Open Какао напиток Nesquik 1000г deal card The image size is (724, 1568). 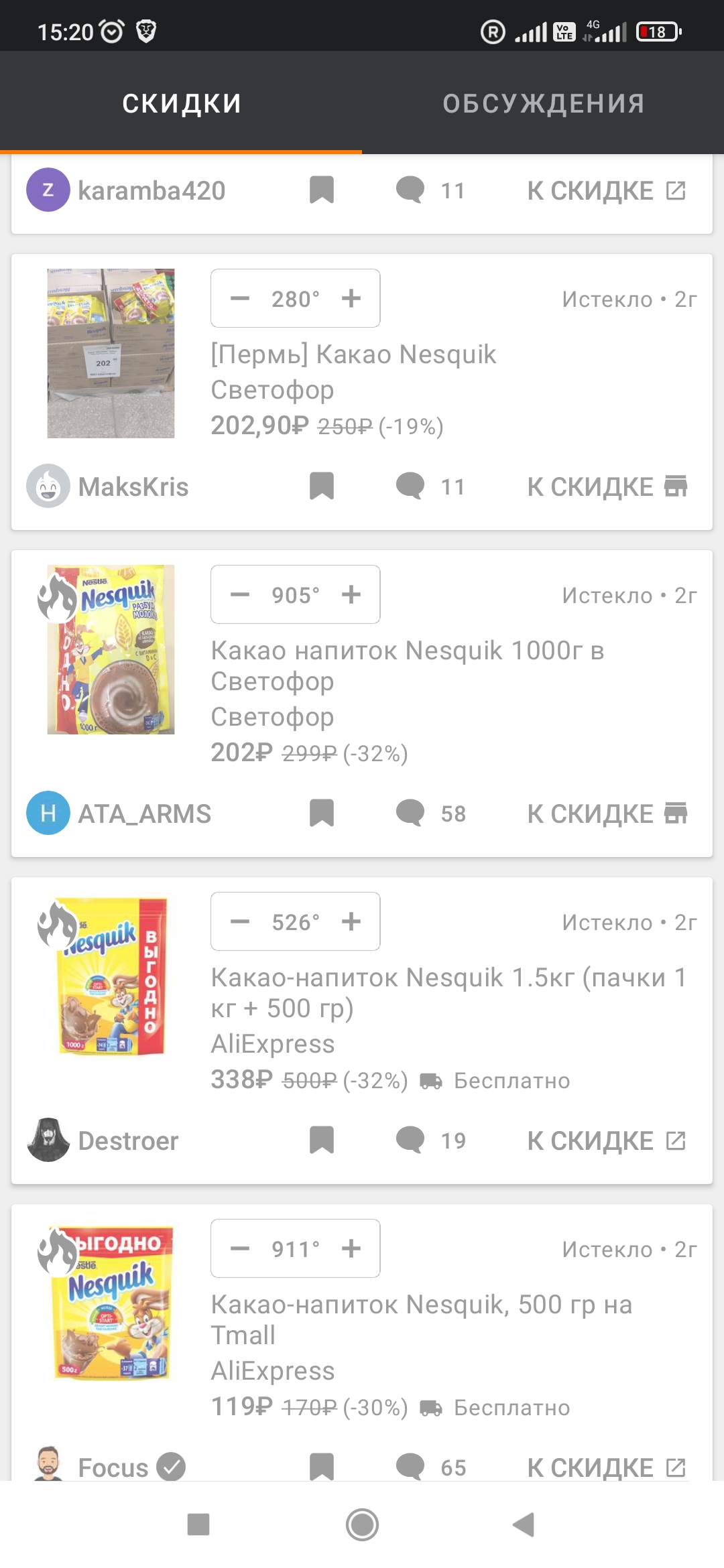pos(407,665)
